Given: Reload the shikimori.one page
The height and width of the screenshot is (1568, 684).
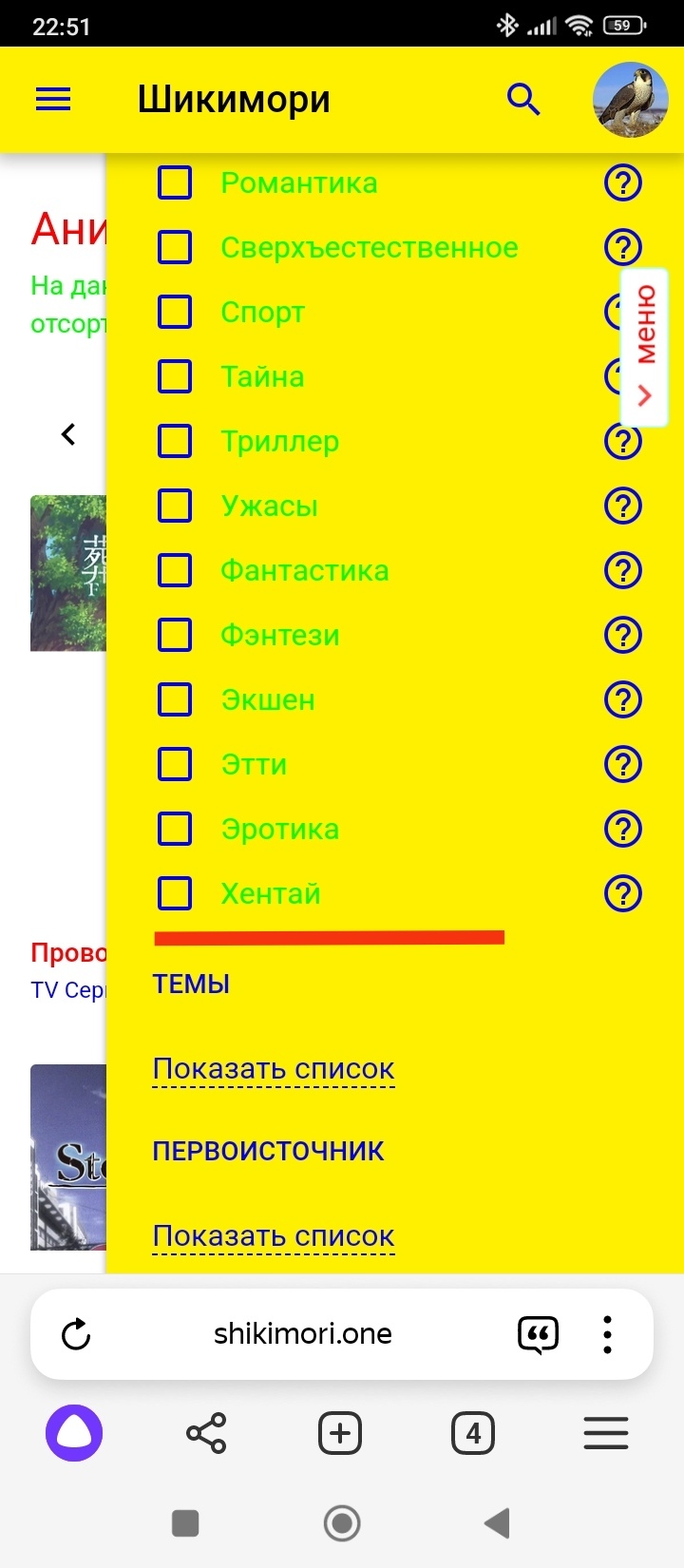Looking at the screenshot, I should [76, 1334].
